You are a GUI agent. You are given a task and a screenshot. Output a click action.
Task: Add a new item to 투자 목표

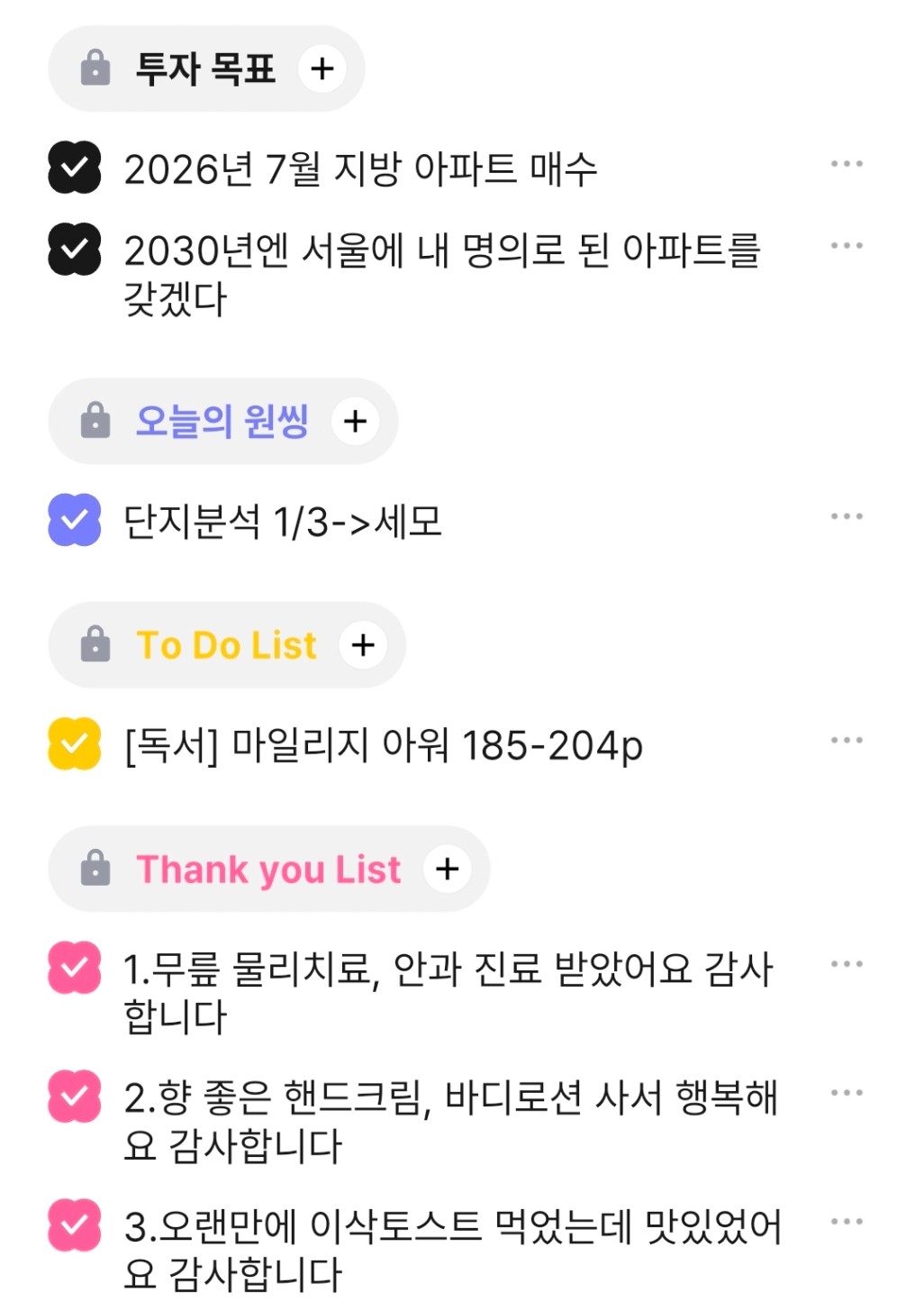(x=322, y=68)
